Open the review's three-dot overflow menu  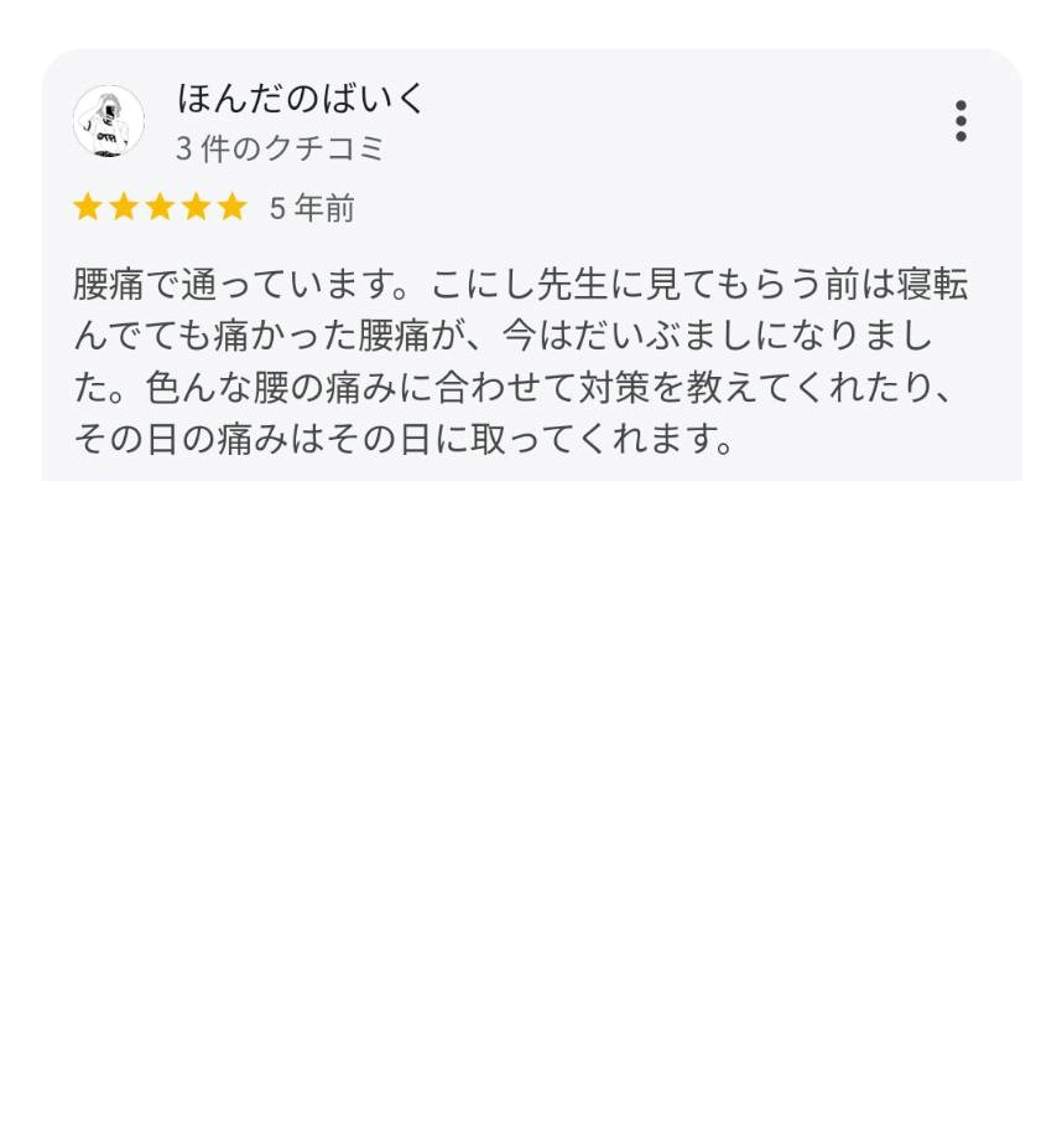[960, 121]
